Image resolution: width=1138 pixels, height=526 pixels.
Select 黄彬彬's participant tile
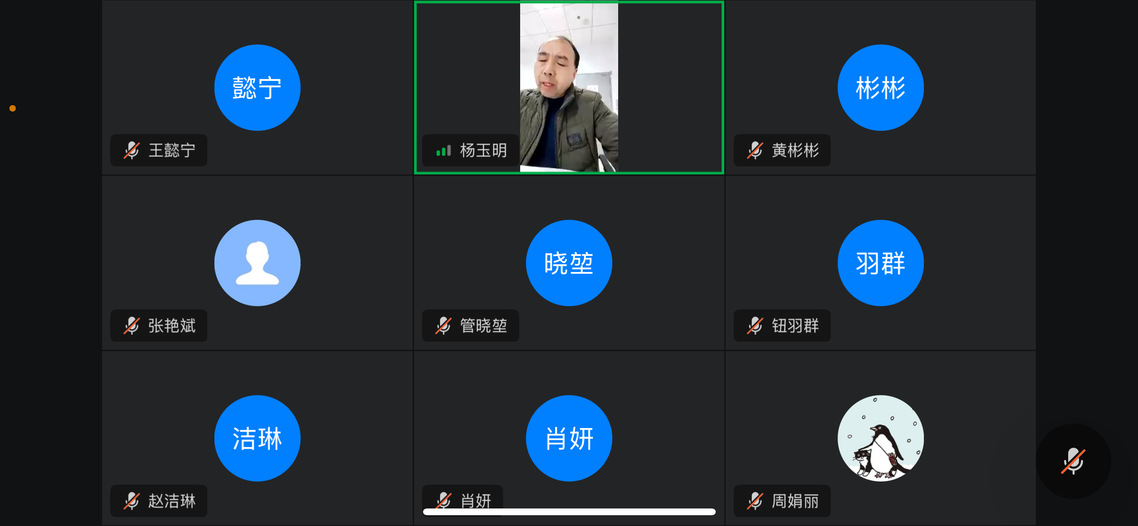(x=880, y=88)
